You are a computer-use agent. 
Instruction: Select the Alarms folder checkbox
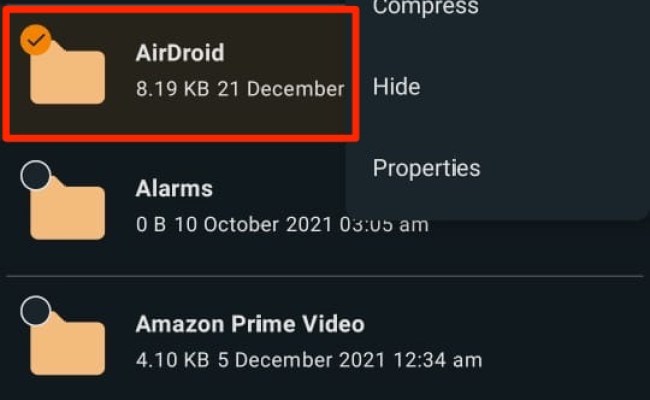click(x=36, y=177)
